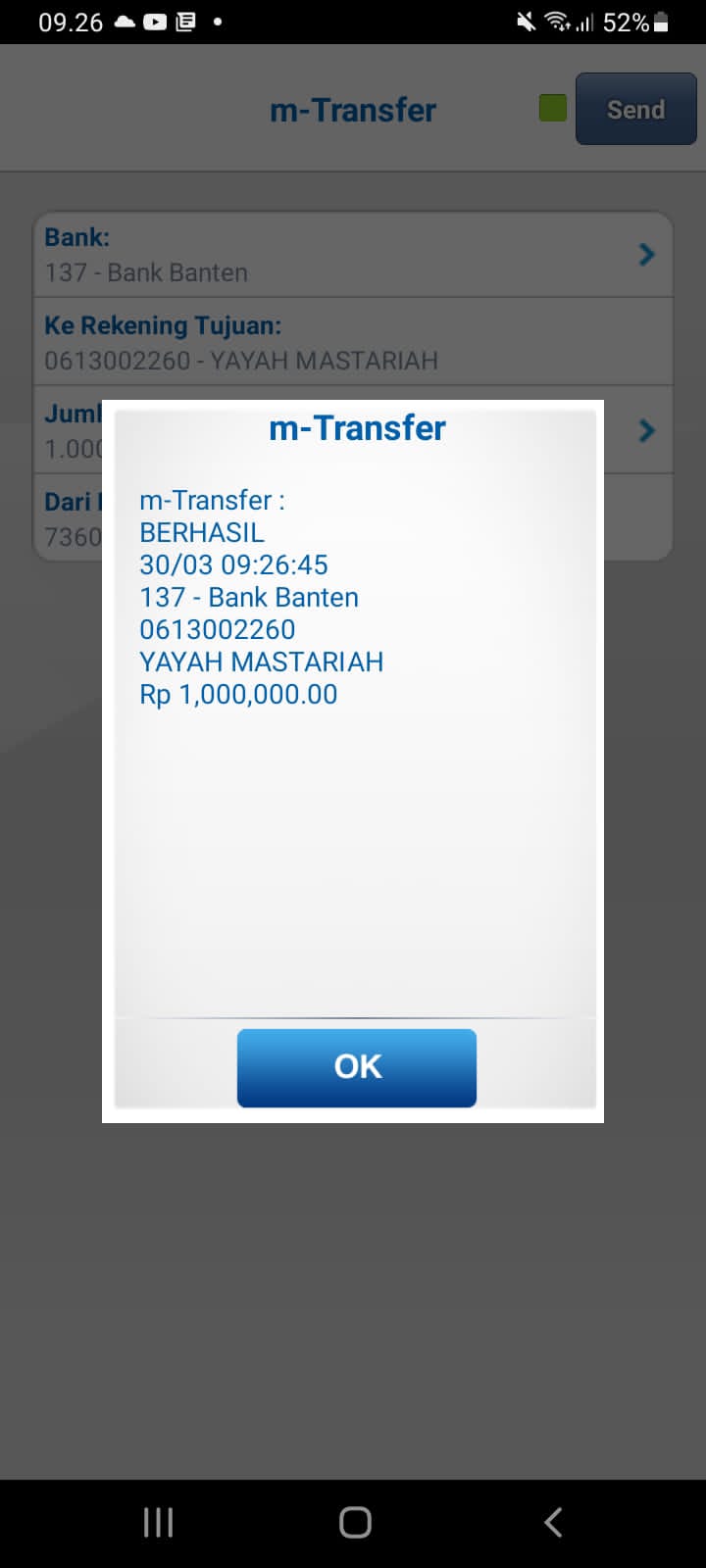
Task: Select the Ke Rekening Tujuan row
Action: coord(353,342)
